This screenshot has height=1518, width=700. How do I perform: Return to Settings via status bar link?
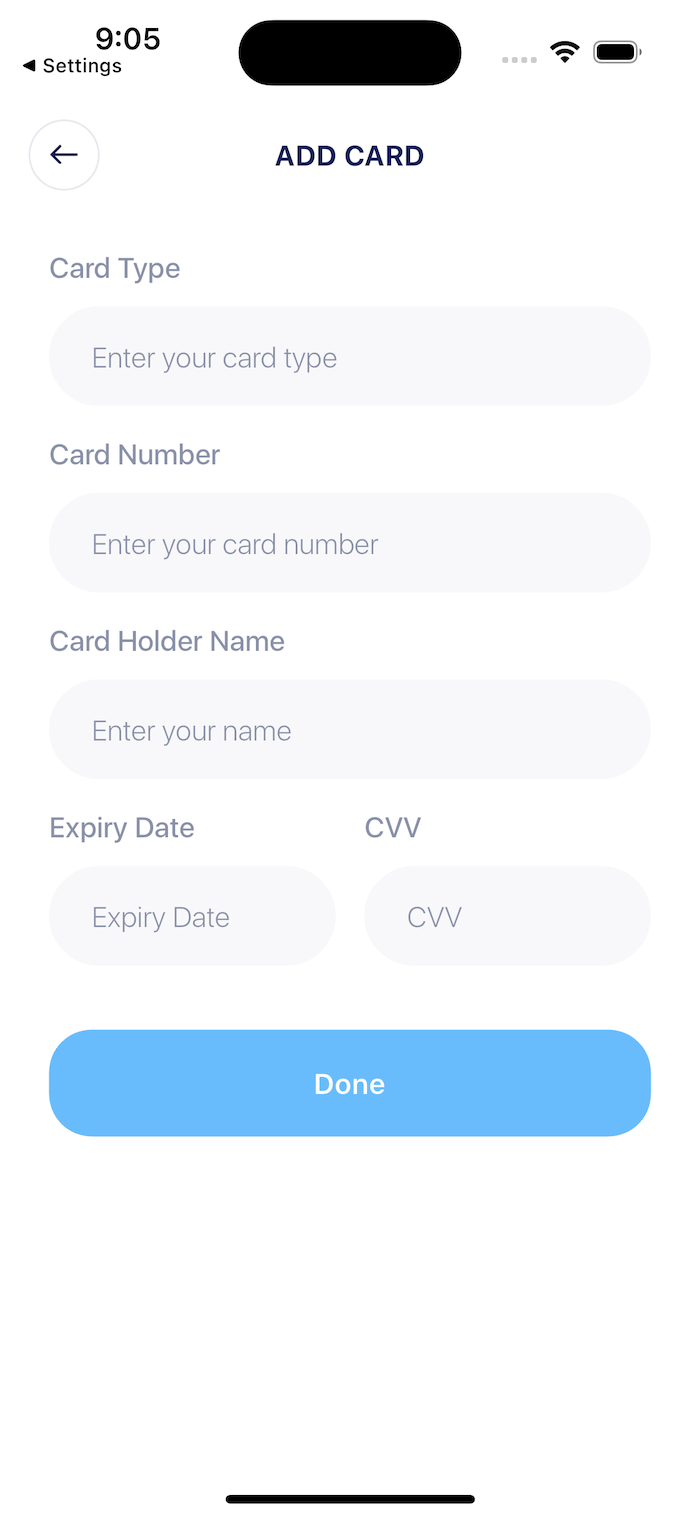72,66
